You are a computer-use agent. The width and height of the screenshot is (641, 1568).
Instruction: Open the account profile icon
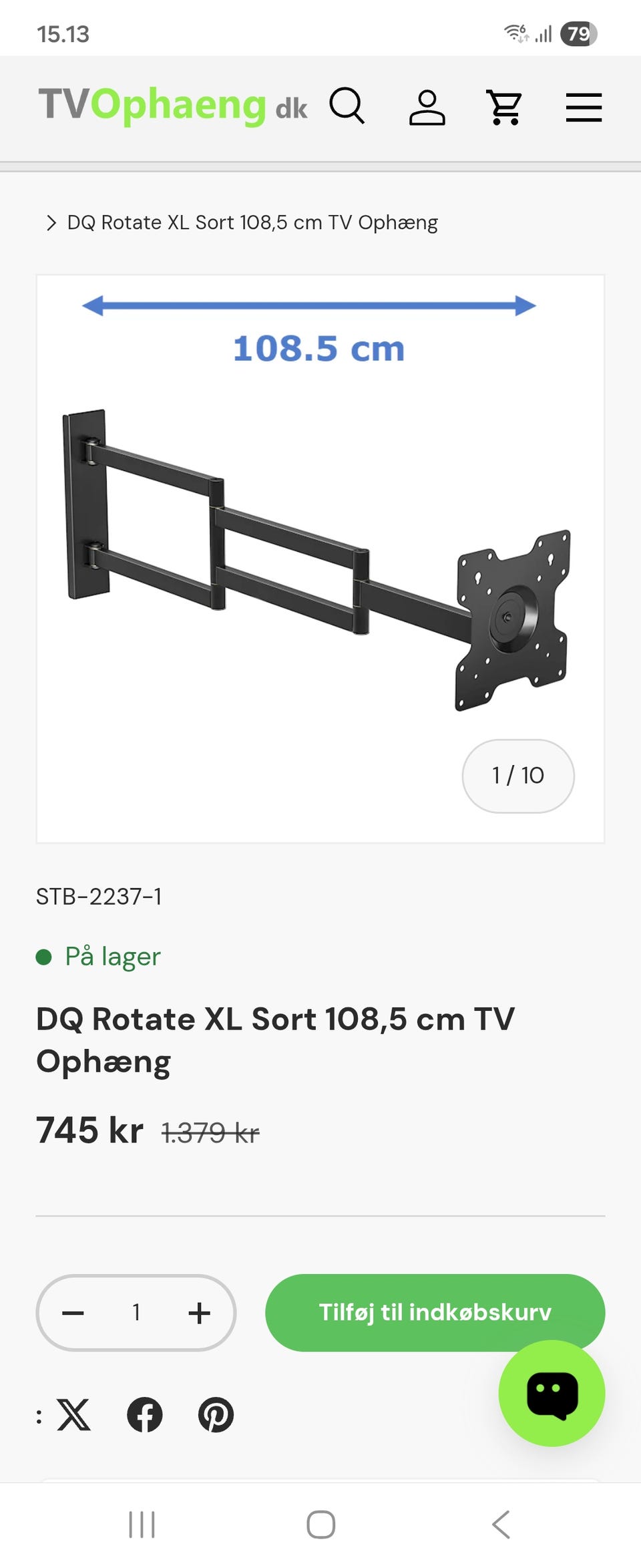pyautogui.click(x=427, y=107)
